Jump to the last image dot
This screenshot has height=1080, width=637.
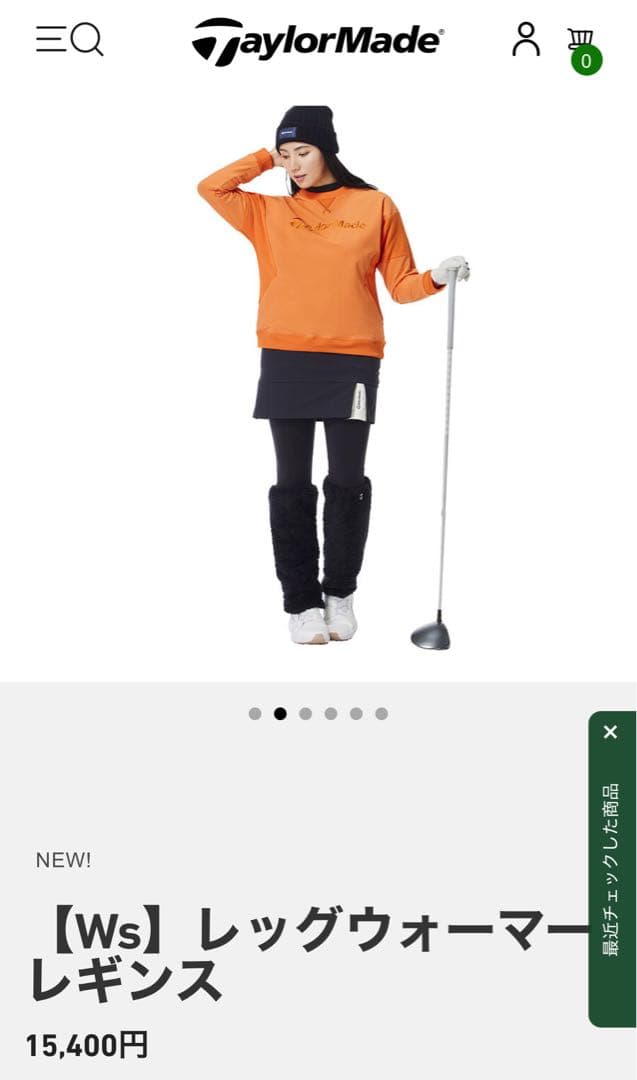382,714
